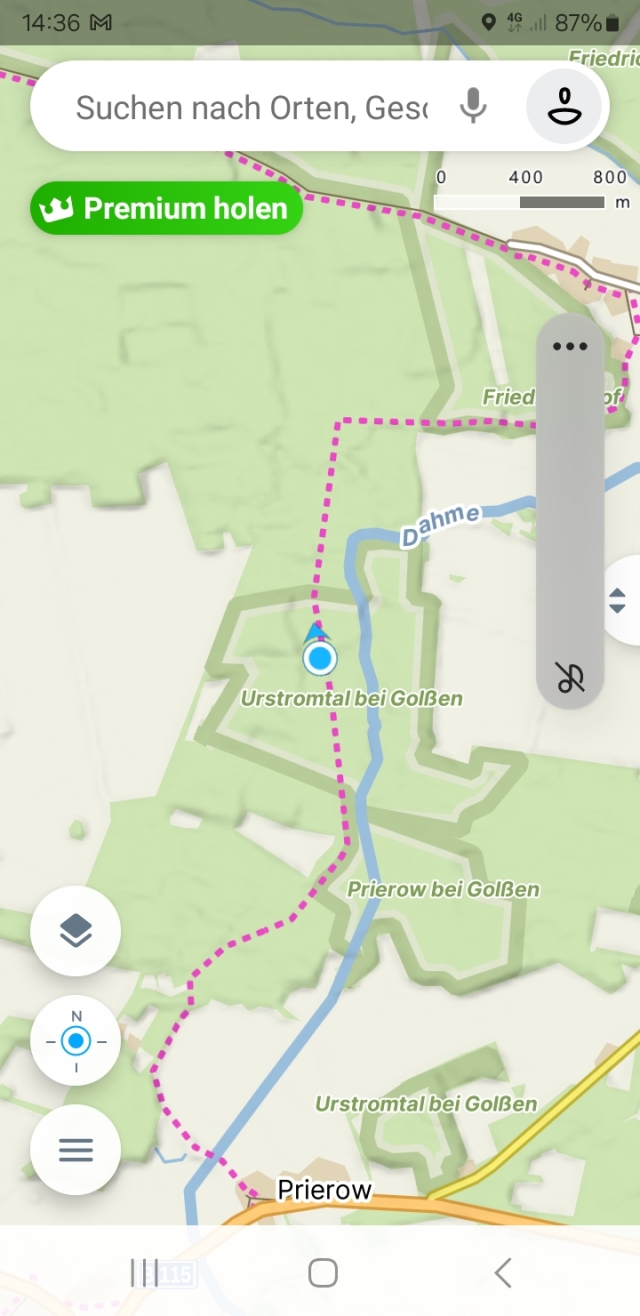Open the map layers selector

coord(76,931)
